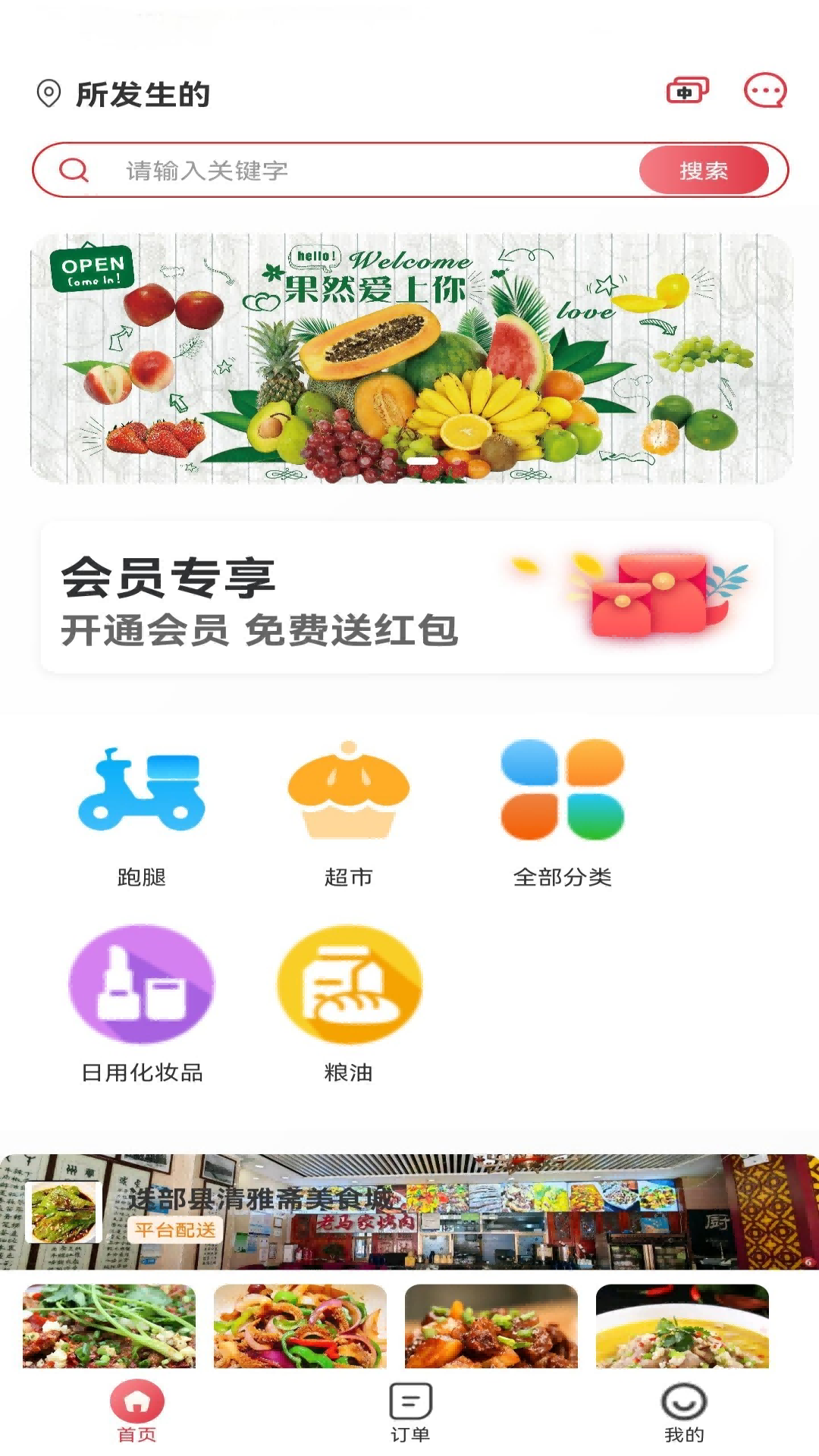Switch to the 订单 orders tab

tap(410, 1412)
